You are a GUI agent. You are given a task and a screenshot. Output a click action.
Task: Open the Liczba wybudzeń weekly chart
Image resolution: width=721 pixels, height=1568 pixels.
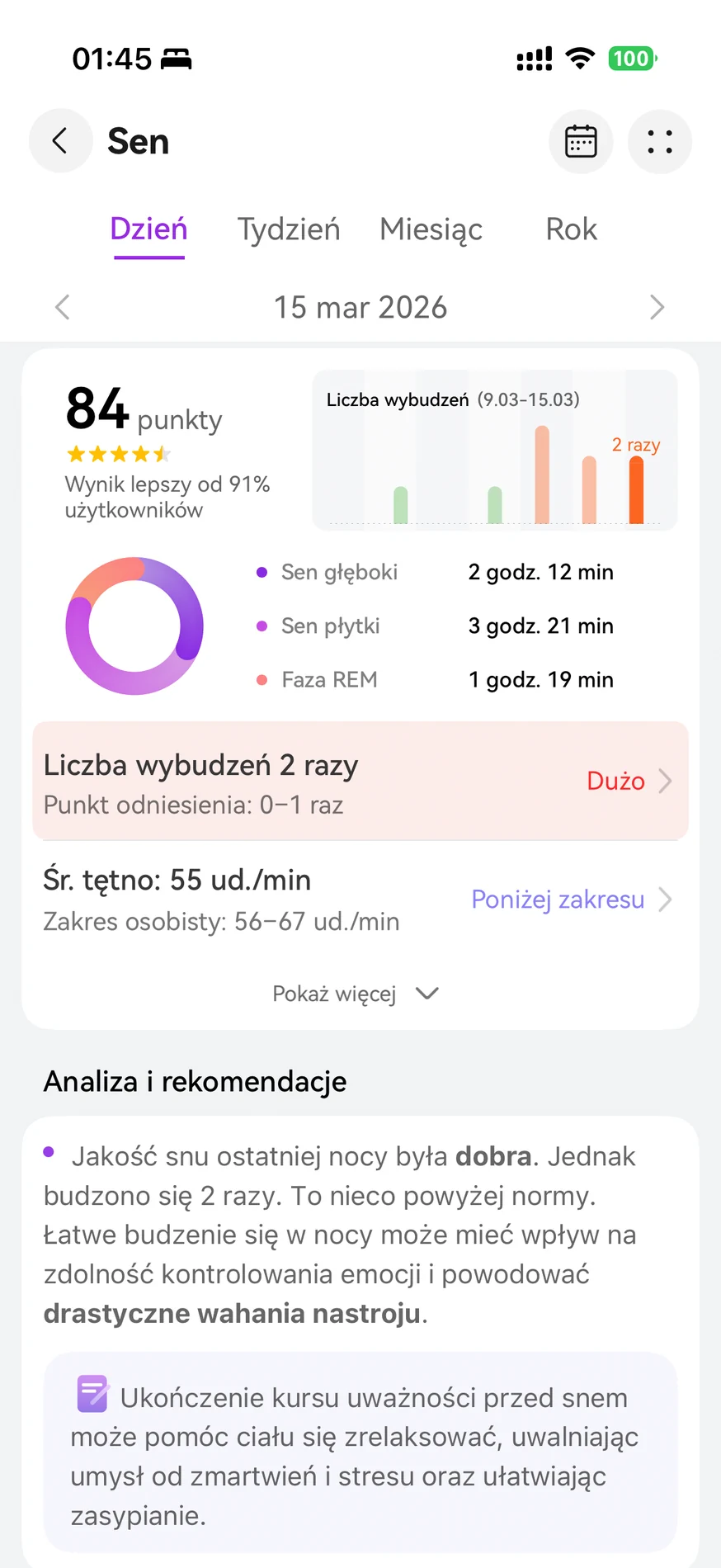pos(494,450)
